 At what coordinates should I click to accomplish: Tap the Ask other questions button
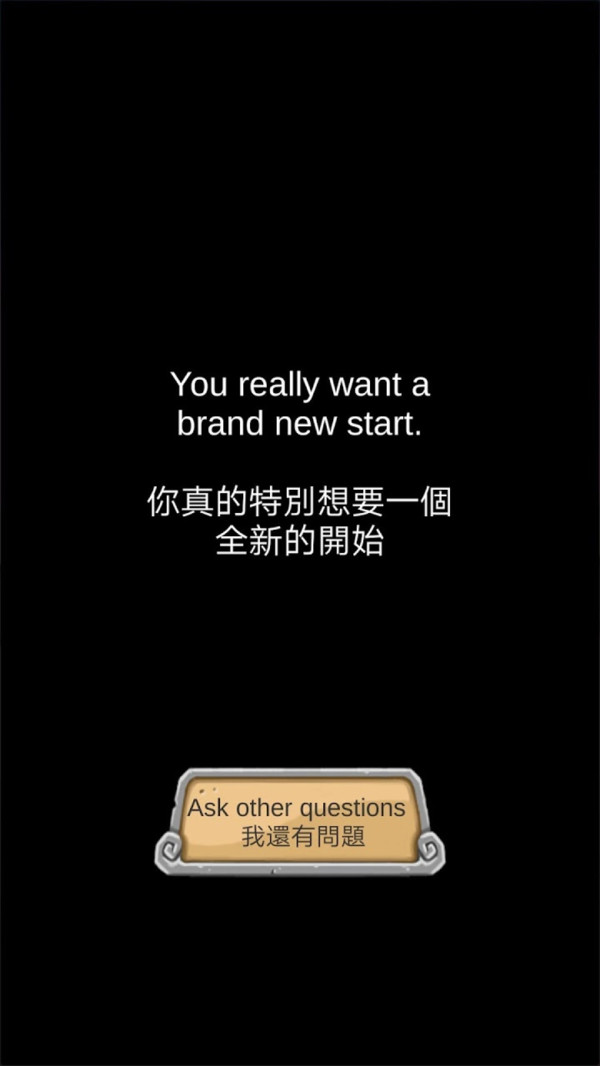click(300, 822)
